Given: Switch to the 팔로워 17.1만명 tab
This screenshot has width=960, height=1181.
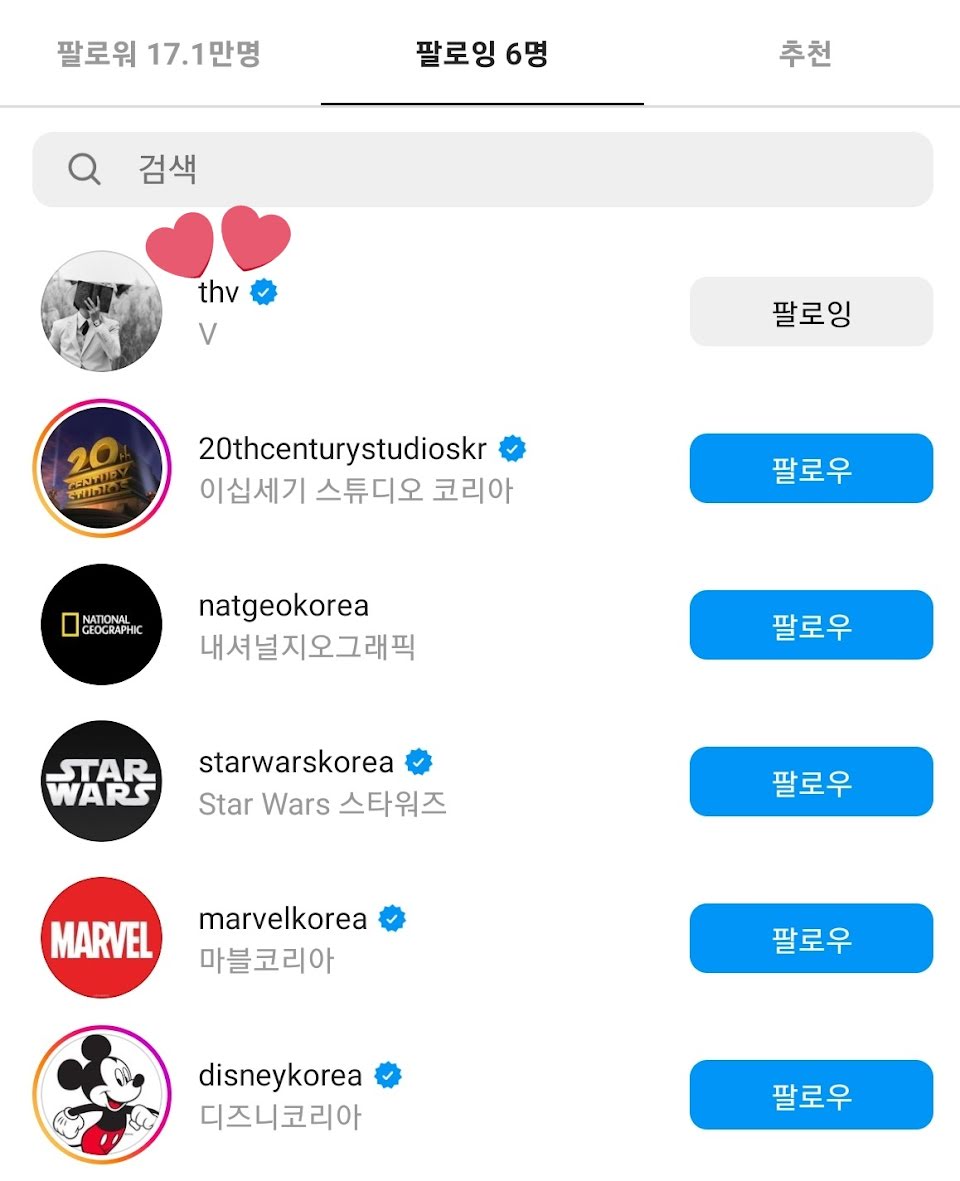Looking at the screenshot, I should pos(159,53).
